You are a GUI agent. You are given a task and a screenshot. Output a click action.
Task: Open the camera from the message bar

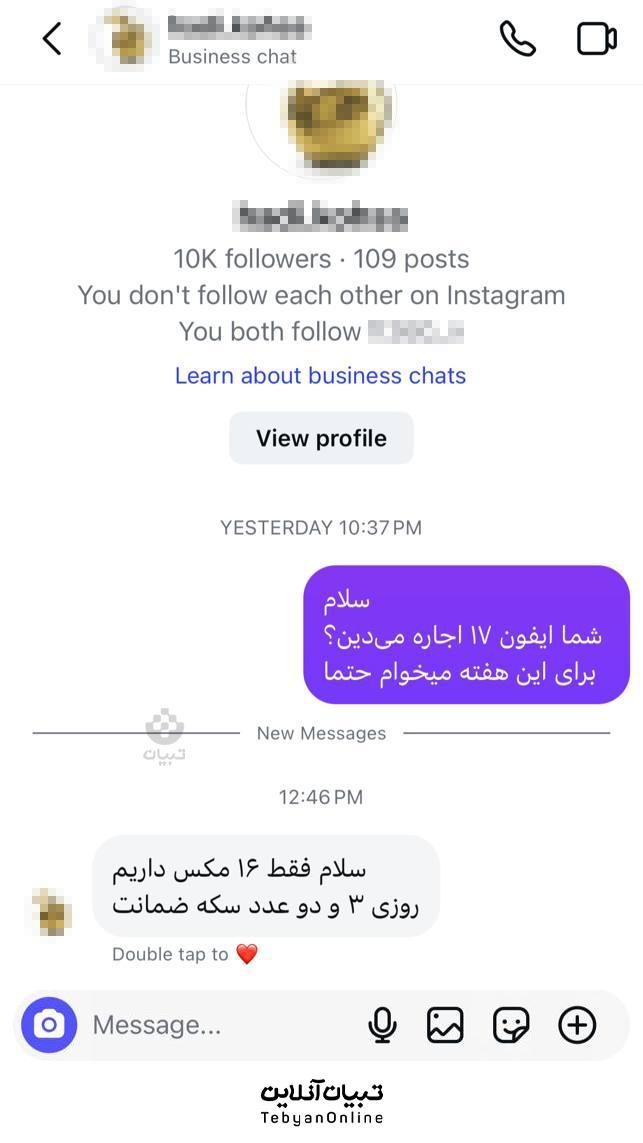pos(49,1025)
